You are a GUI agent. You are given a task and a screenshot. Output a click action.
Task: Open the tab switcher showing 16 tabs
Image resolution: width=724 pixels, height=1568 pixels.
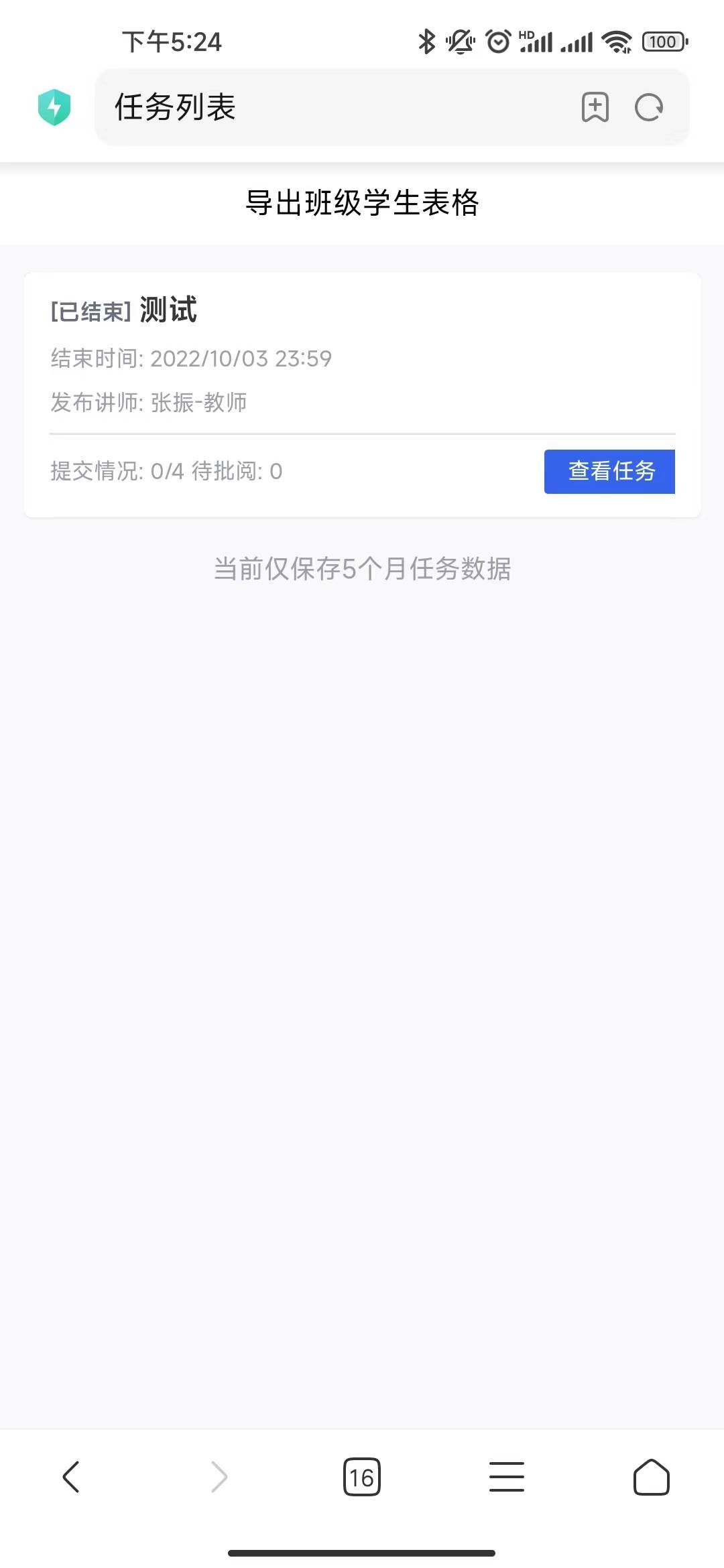(362, 1477)
